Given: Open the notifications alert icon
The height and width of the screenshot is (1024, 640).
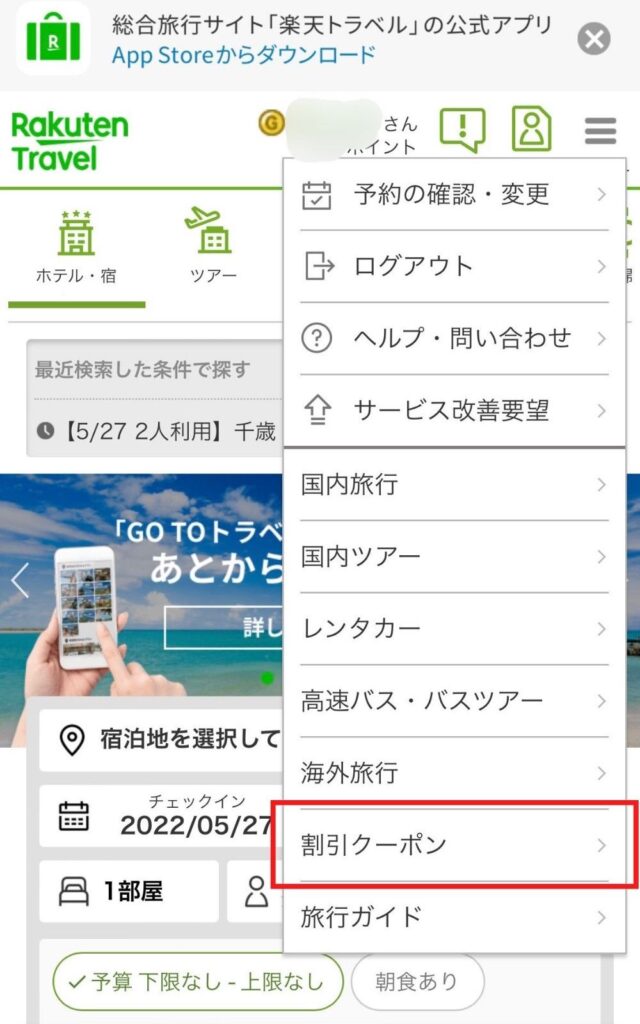Looking at the screenshot, I should pyautogui.click(x=463, y=130).
